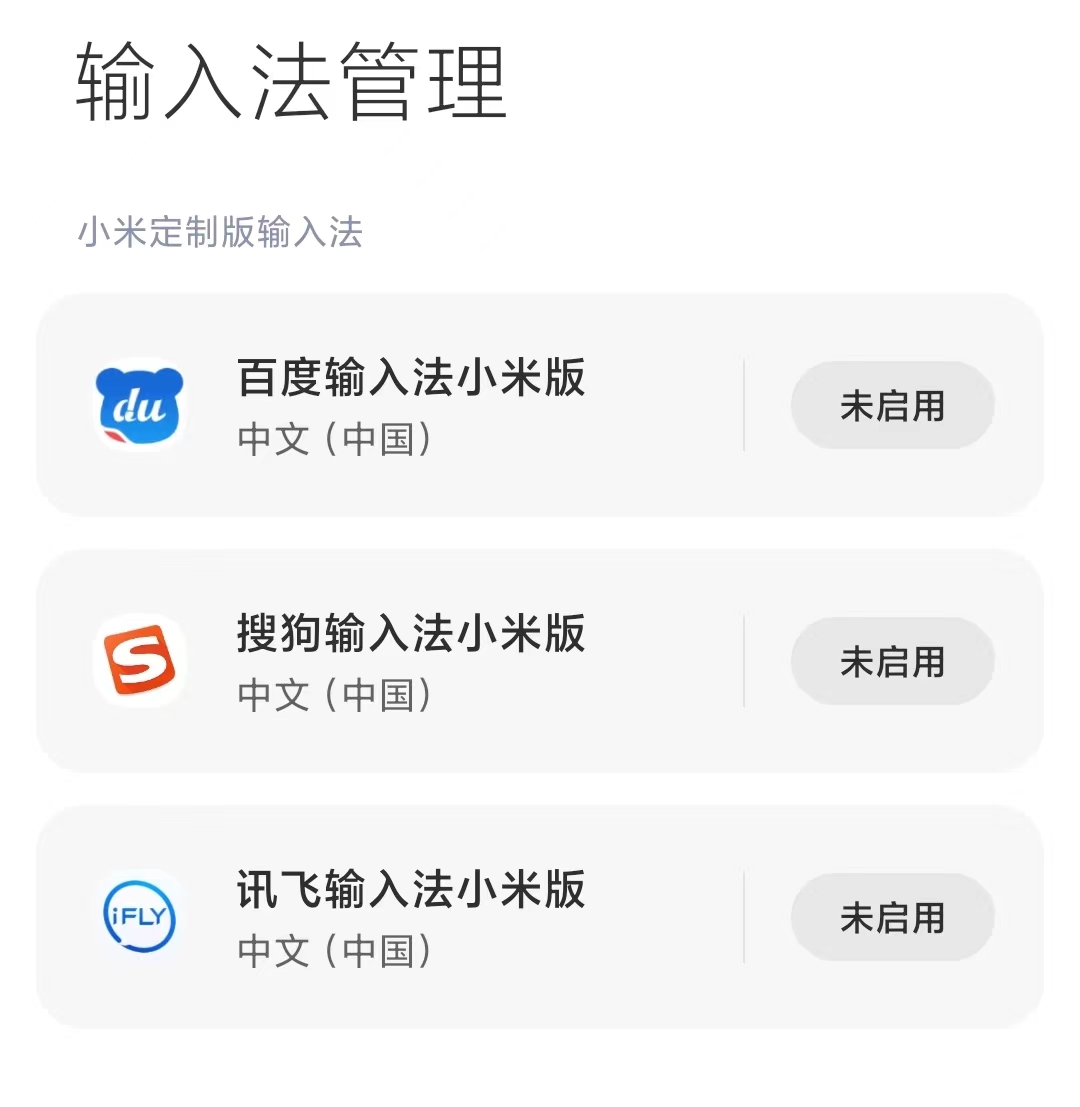Click the Sogou input method icon

139,661
